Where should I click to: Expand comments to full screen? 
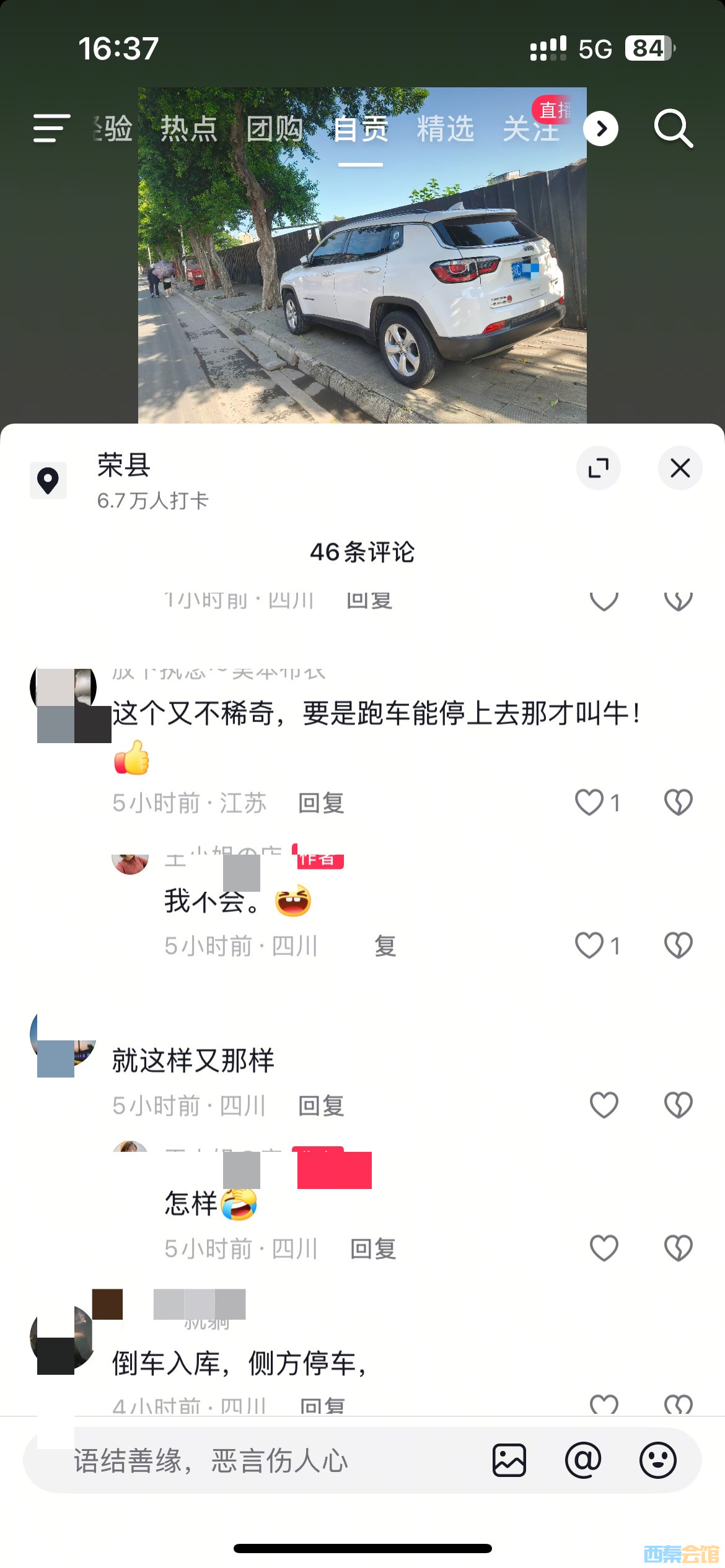[x=598, y=468]
